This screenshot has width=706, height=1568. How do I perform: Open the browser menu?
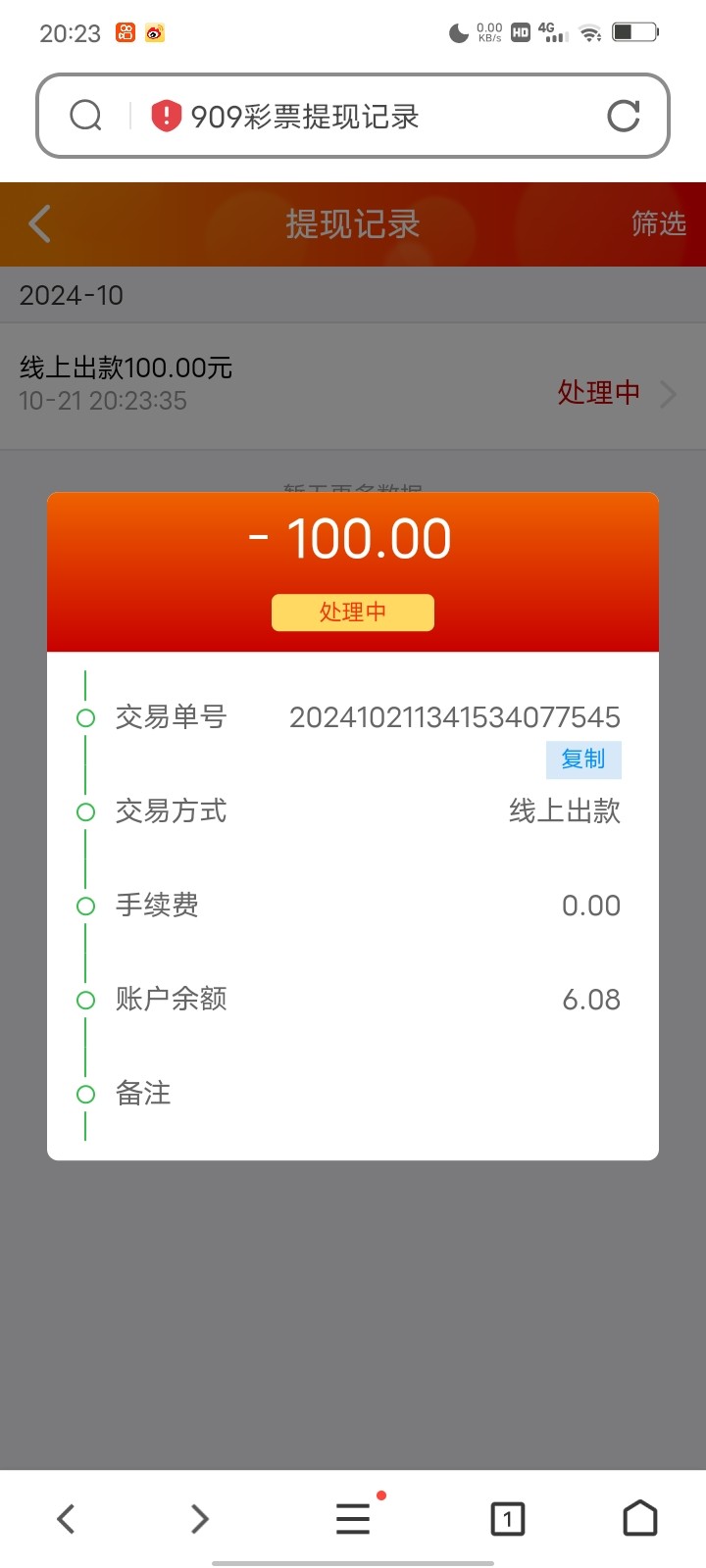353,1519
